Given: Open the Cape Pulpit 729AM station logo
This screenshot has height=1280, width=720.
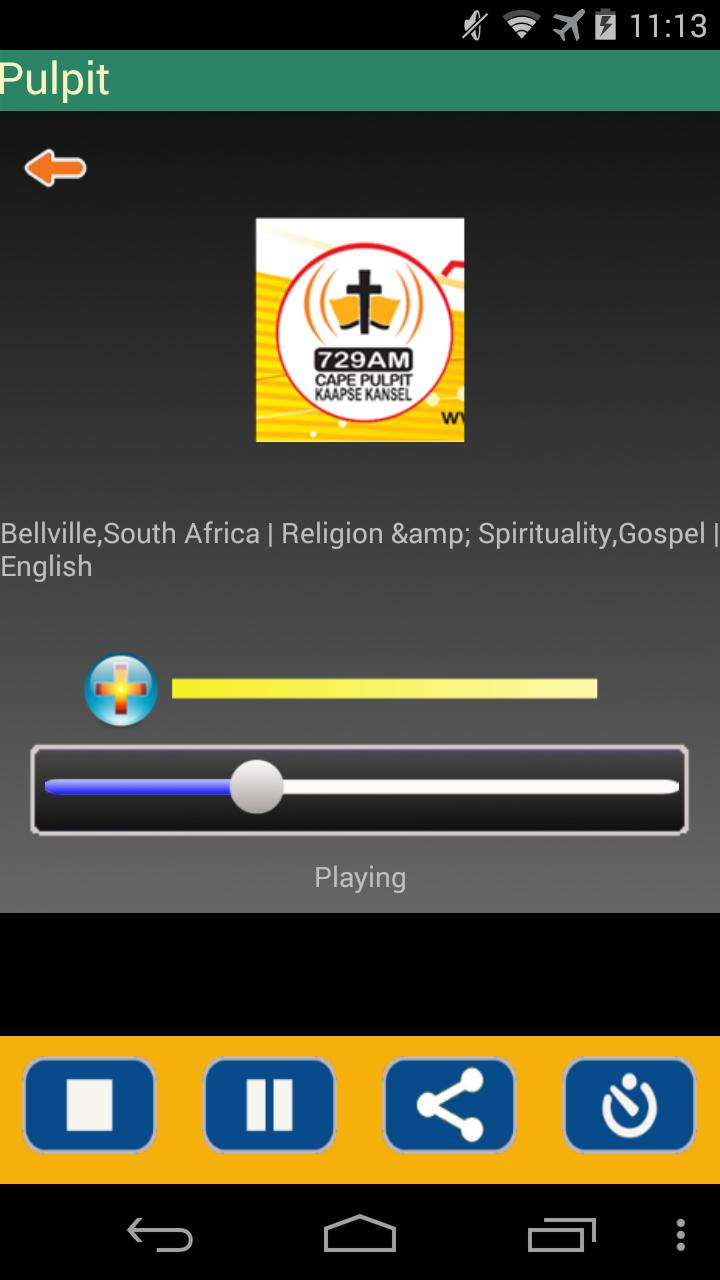Looking at the screenshot, I should click(360, 328).
